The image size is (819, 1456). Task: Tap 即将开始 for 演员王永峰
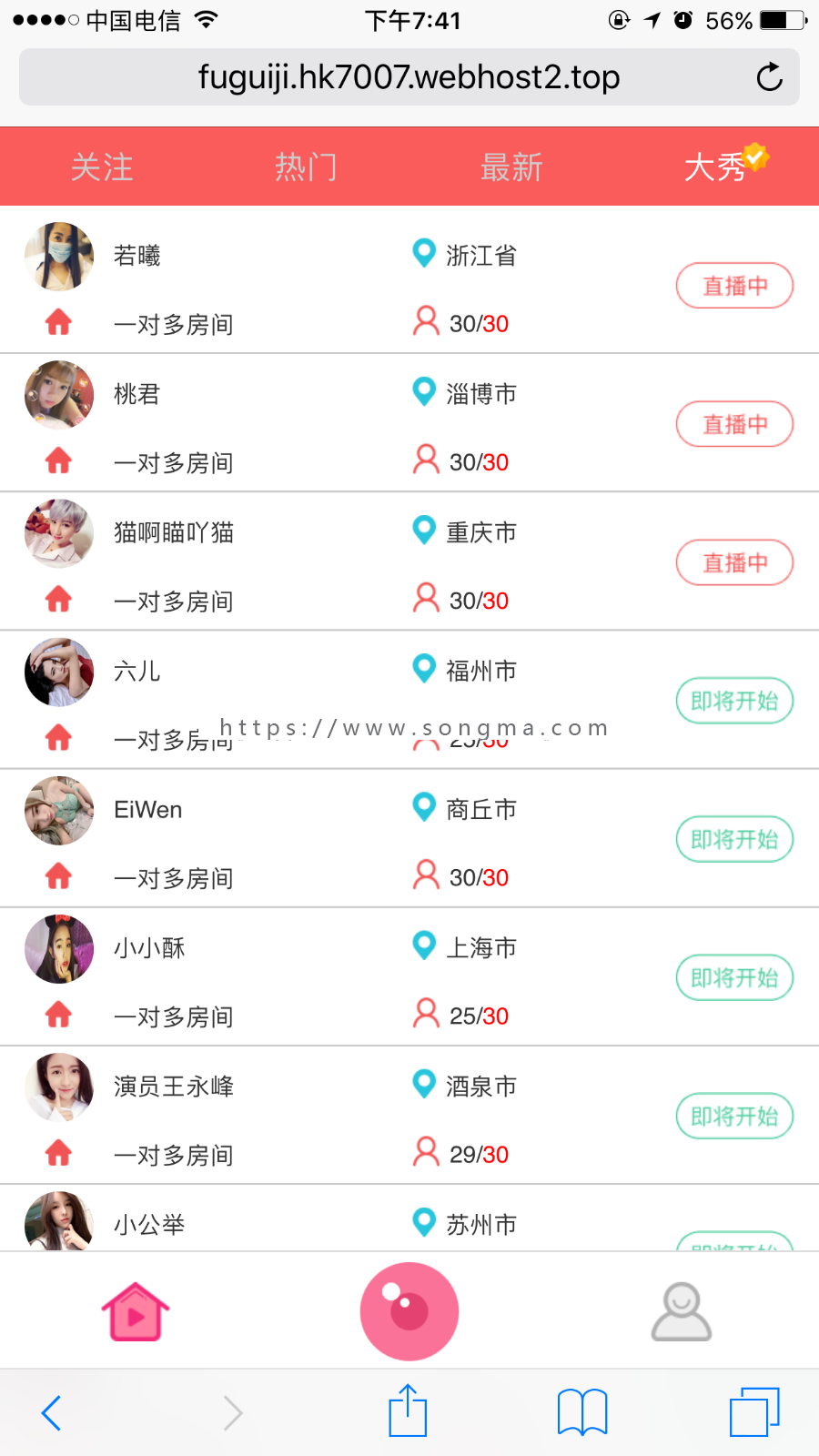734,1116
